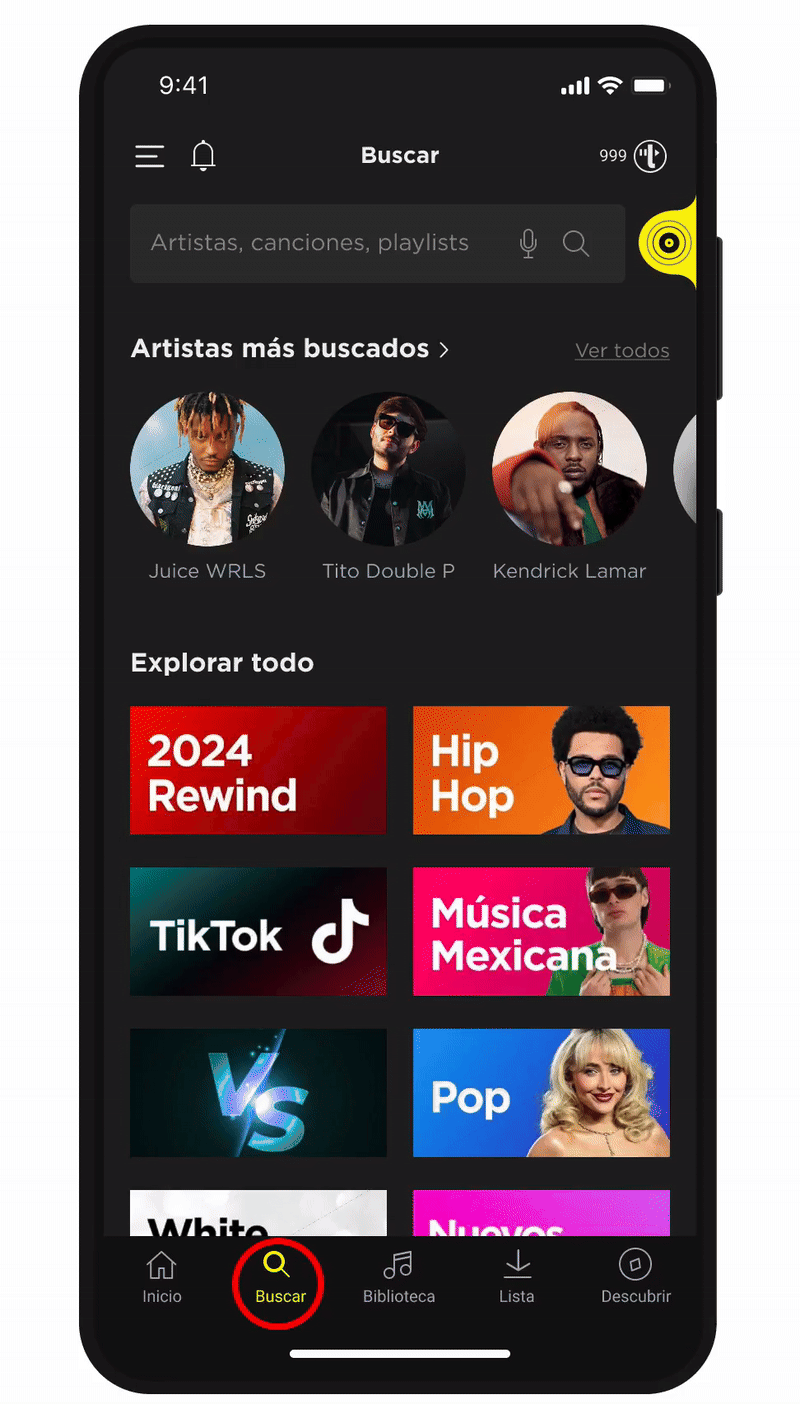Open the Ver todos link
Screen dimensions: 800x1404
(622, 351)
